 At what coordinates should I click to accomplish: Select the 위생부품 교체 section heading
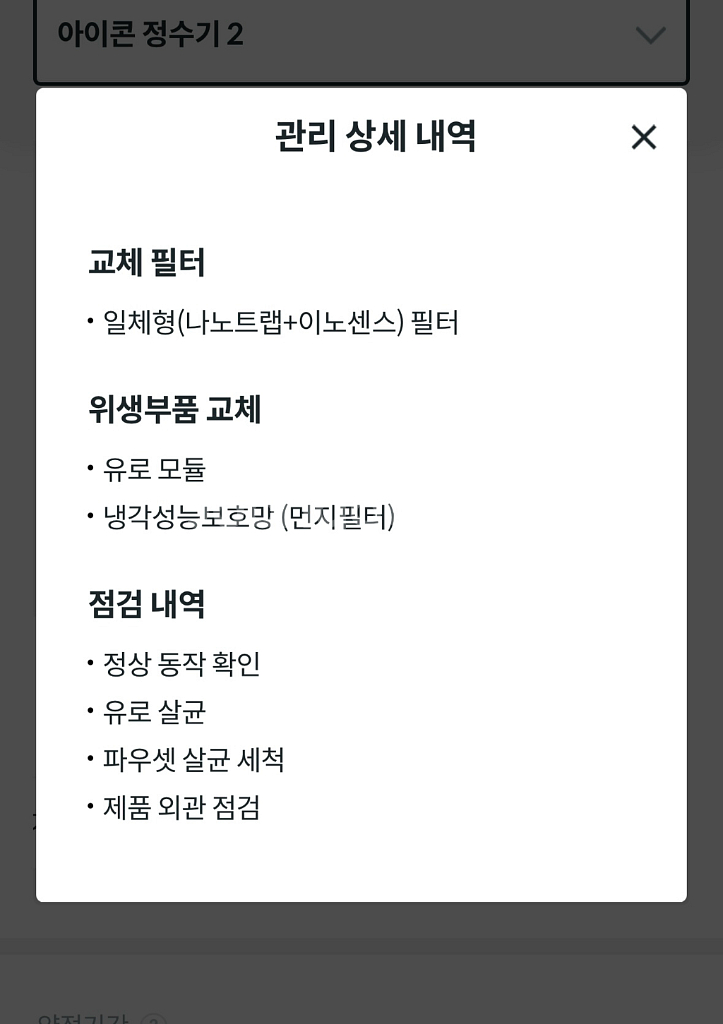(x=174, y=410)
